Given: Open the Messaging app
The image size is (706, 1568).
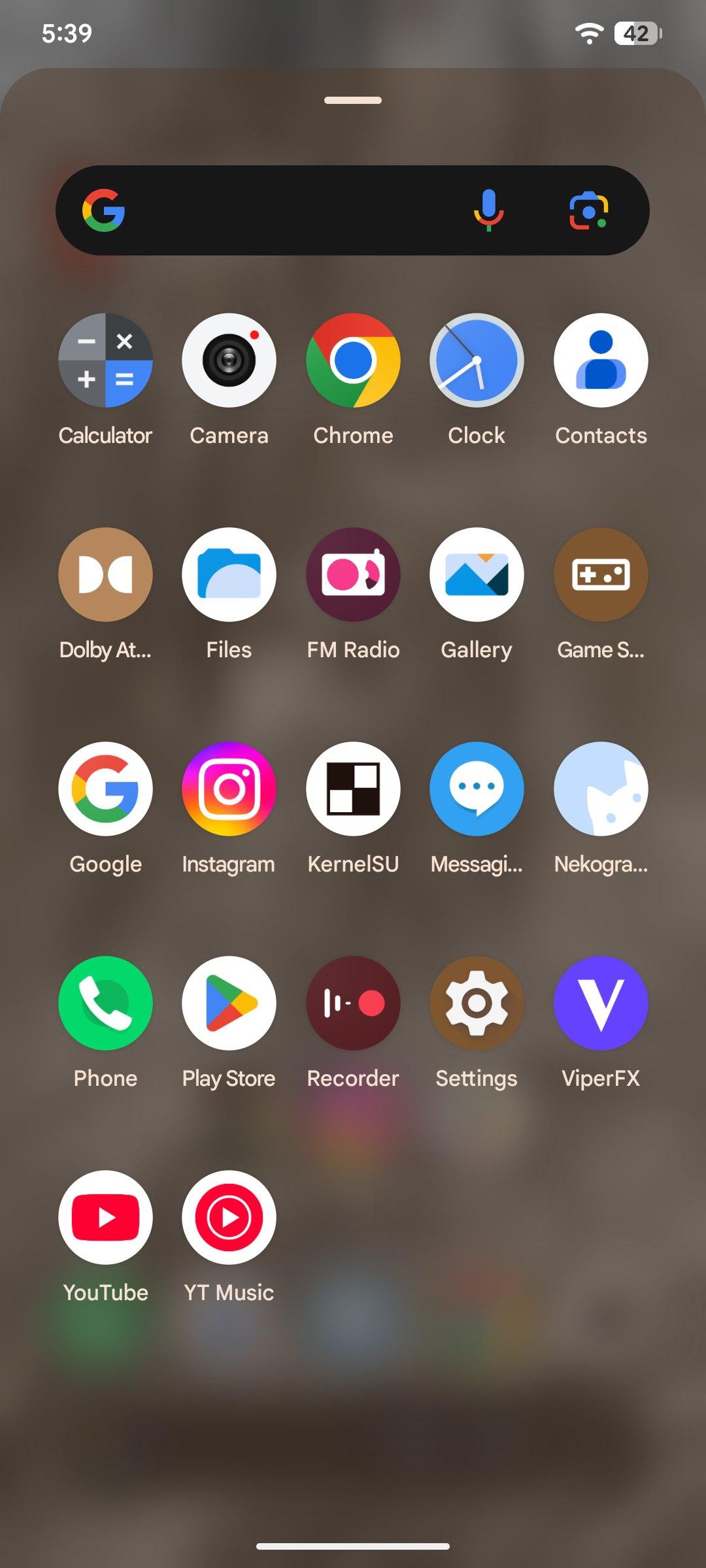Looking at the screenshot, I should coord(477,789).
